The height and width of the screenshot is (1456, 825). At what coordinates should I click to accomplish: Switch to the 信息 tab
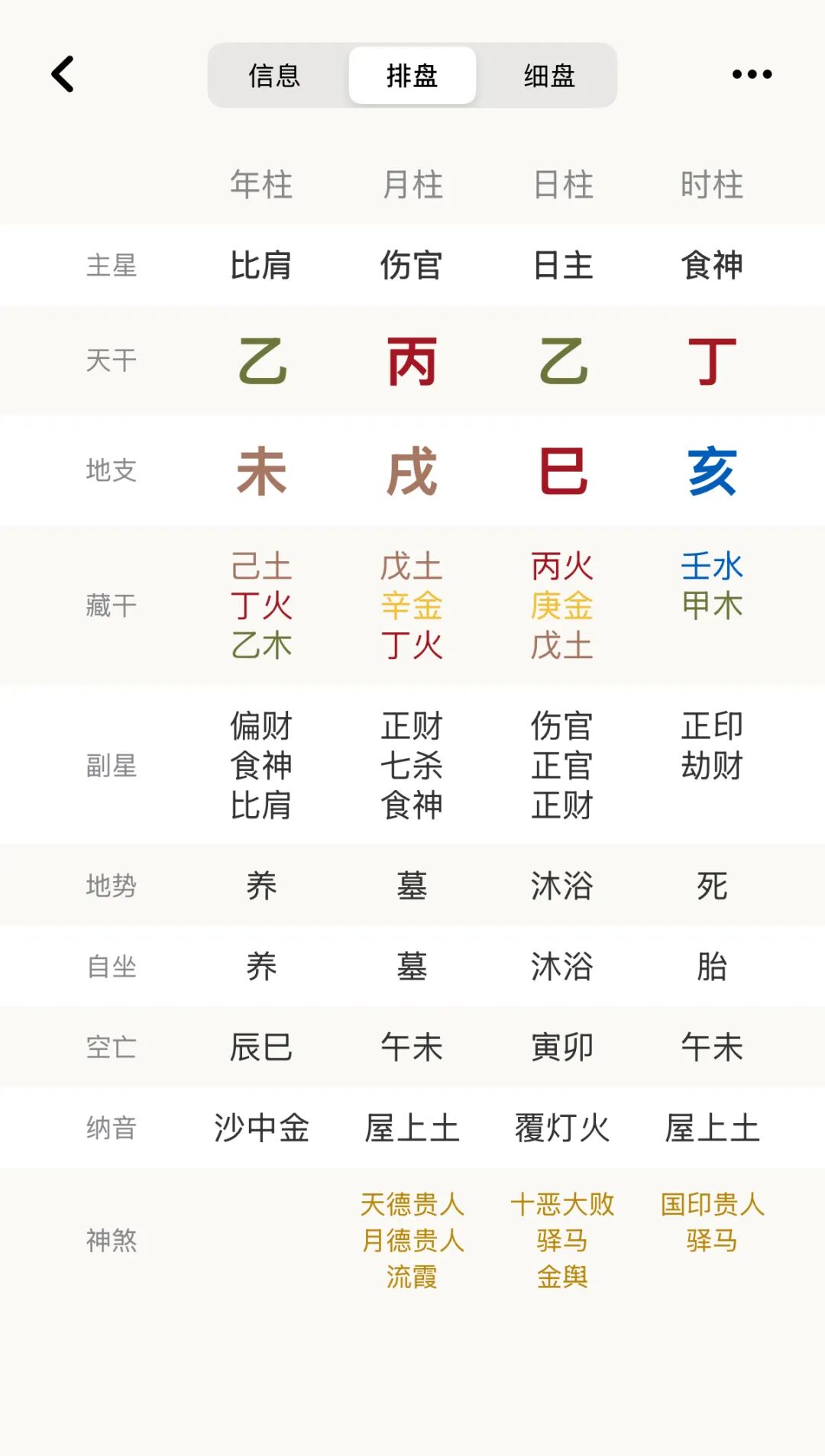275,76
